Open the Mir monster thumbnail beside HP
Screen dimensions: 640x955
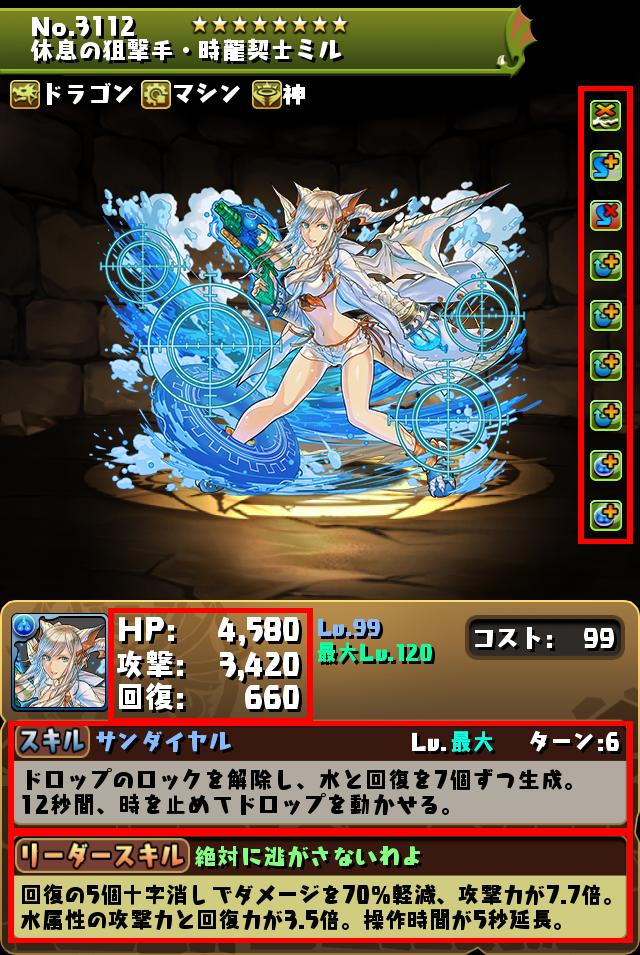[x=59, y=662]
